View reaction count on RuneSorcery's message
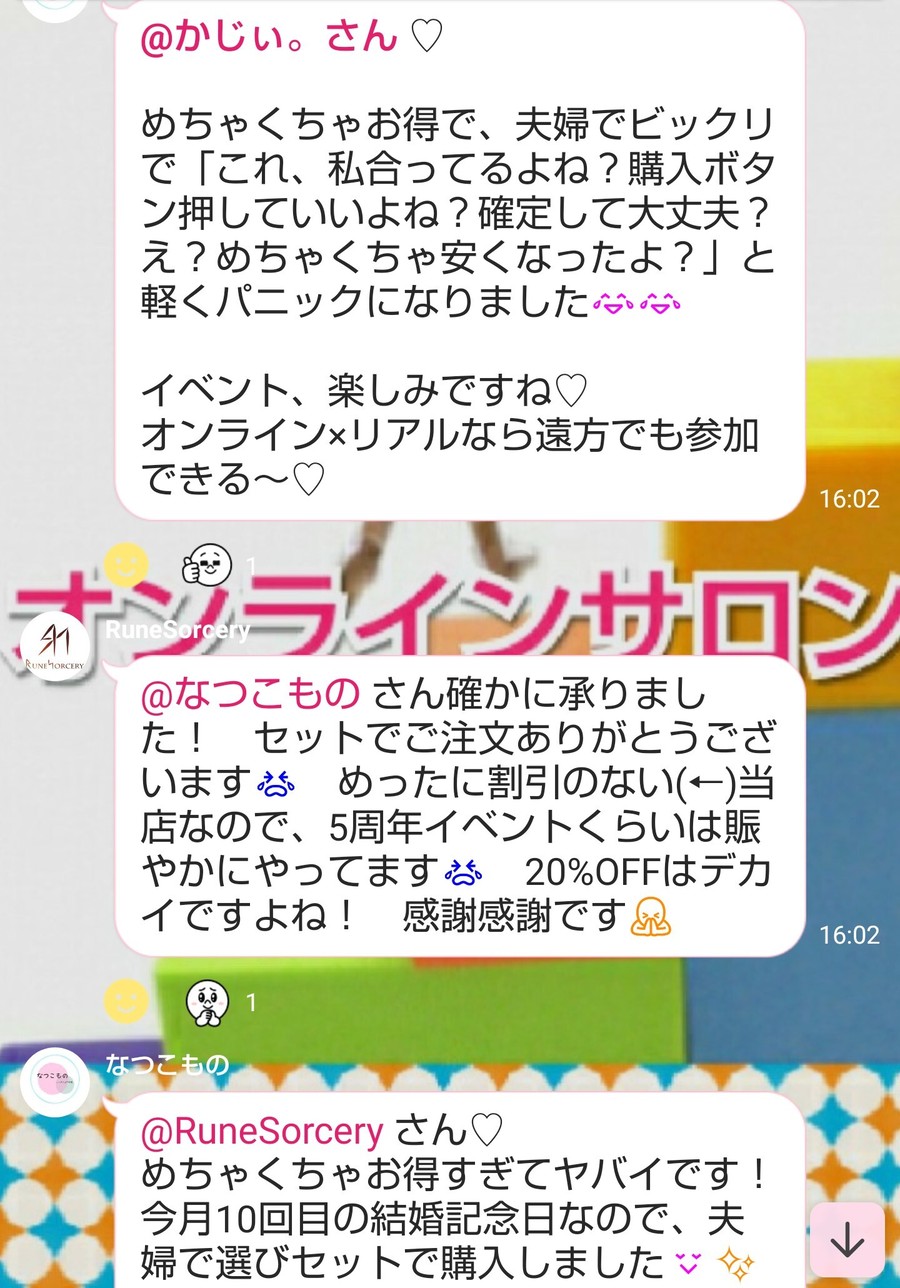The image size is (900, 1288). pos(250,1001)
